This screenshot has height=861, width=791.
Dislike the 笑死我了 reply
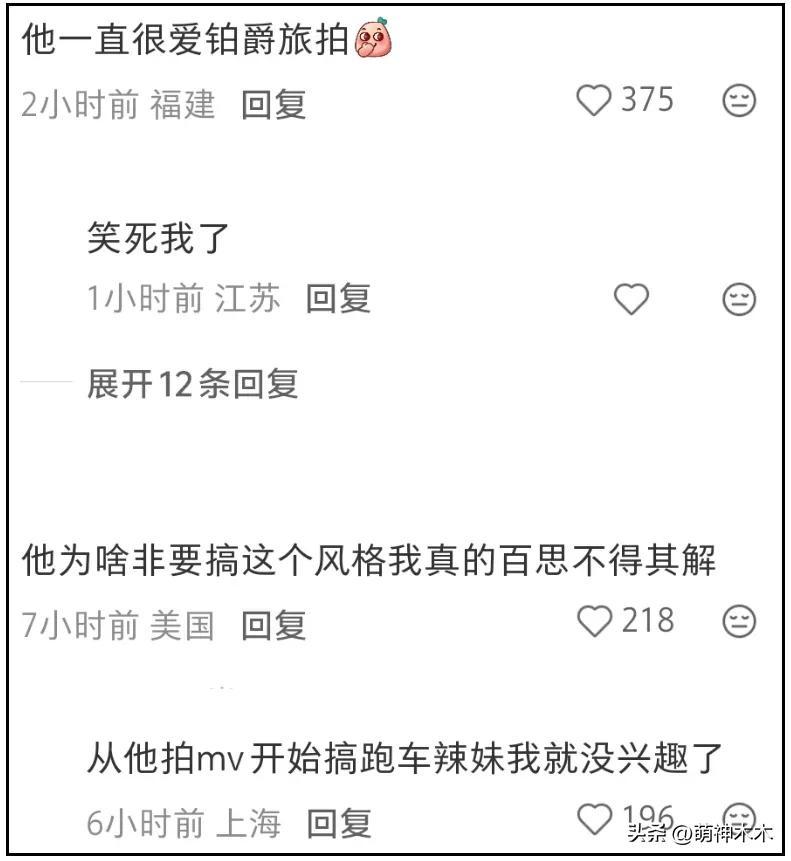[739, 299]
